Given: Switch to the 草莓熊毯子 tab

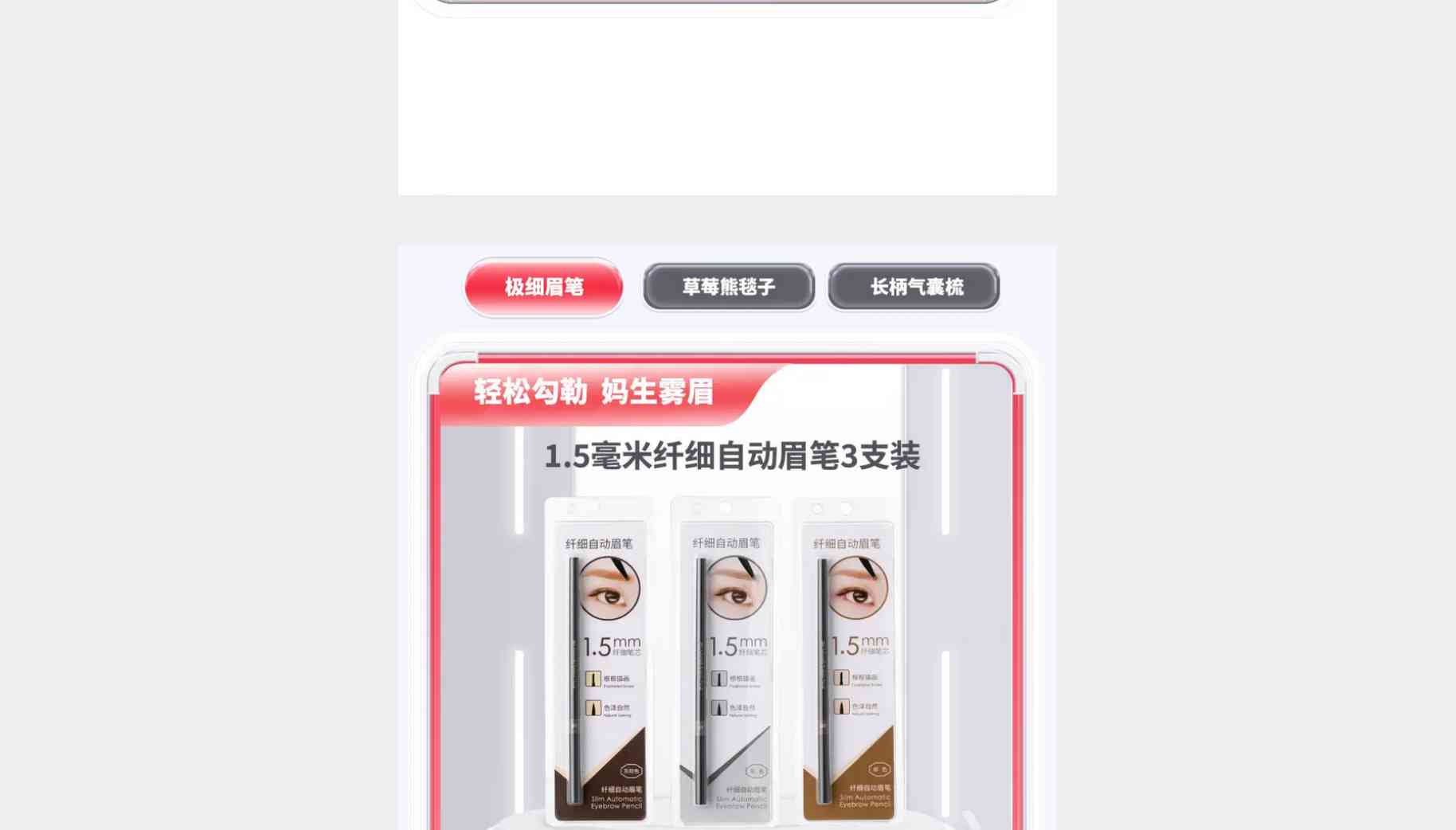Looking at the screenshot, I should [729, 287].
